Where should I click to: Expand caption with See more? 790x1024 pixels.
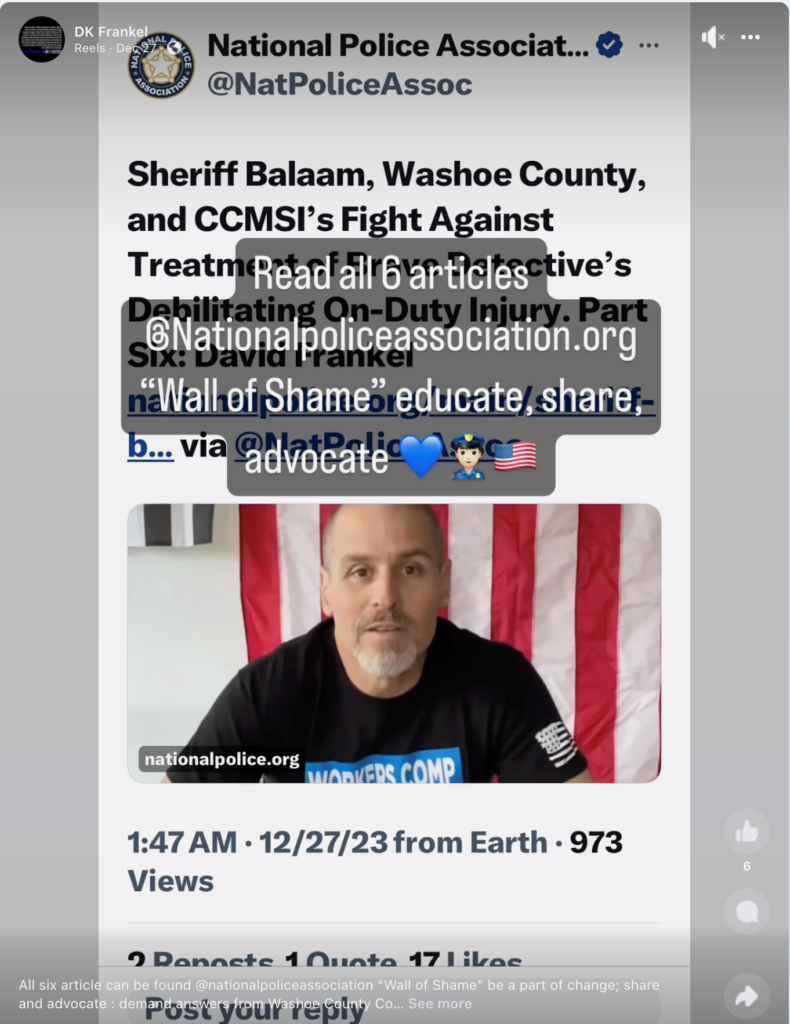tap(440, 1003)
